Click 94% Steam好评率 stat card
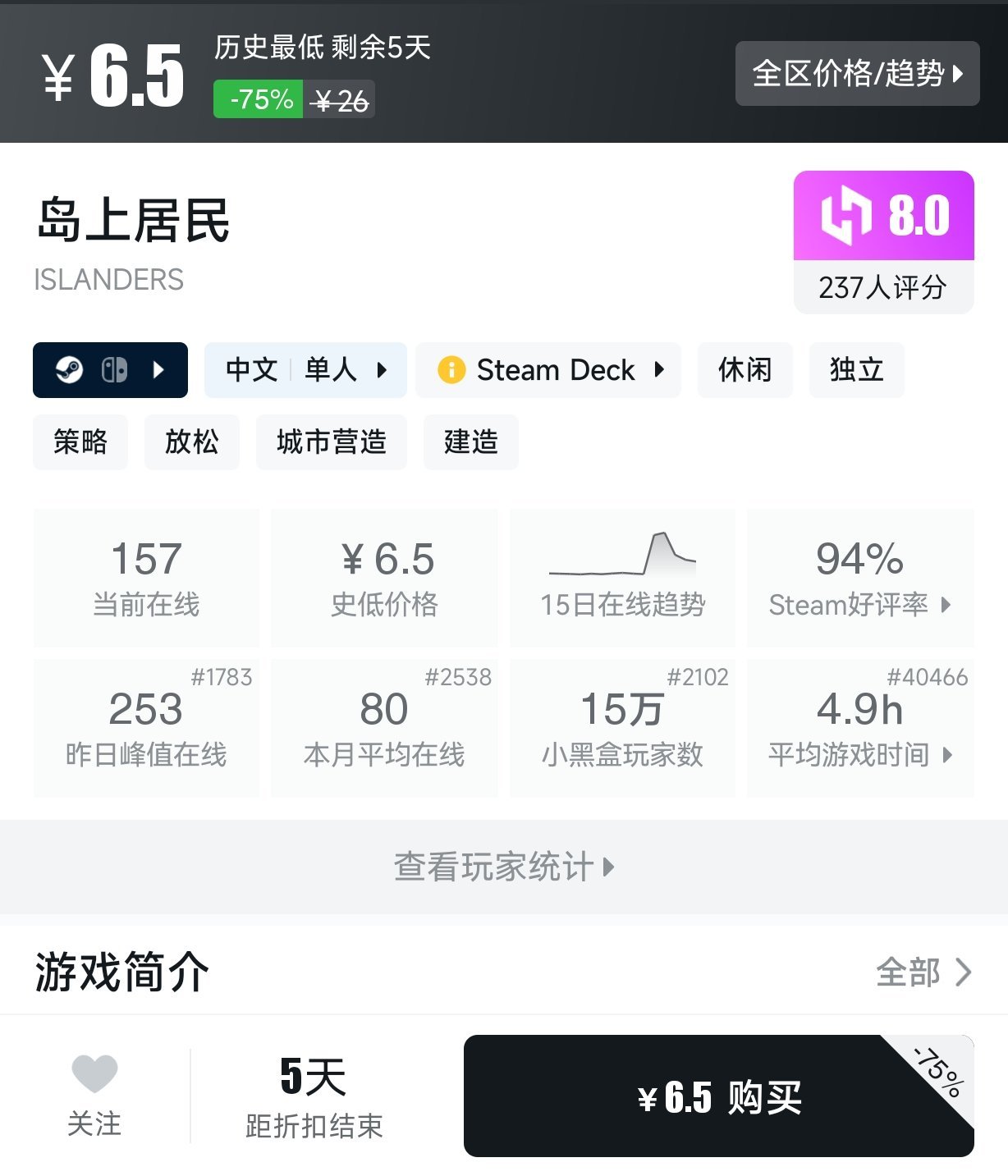The height and width of the screenshot is (1176, 1008). 859,577
